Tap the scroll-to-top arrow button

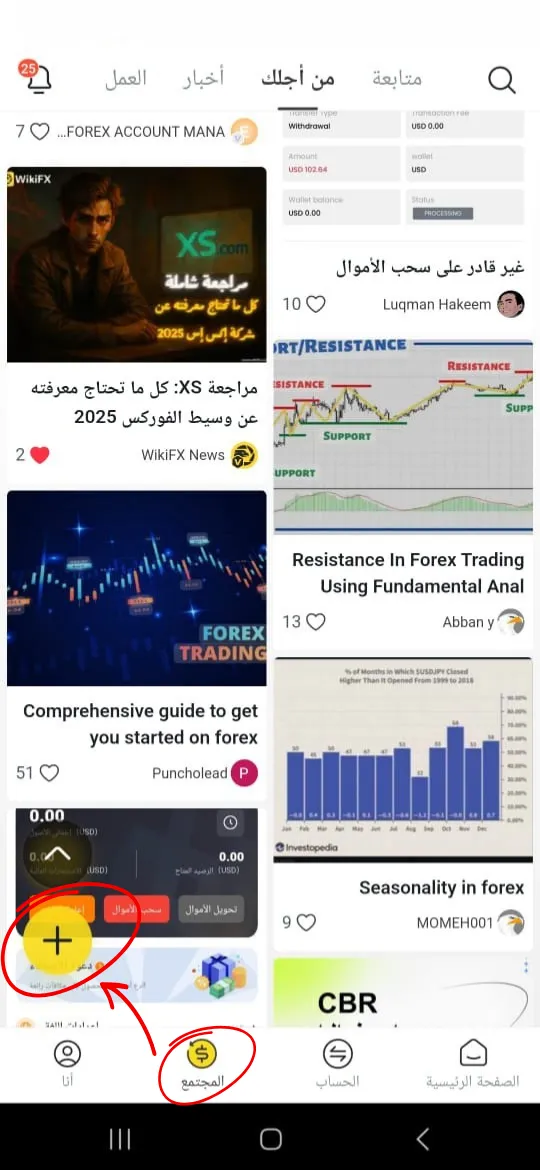point(58,855)
